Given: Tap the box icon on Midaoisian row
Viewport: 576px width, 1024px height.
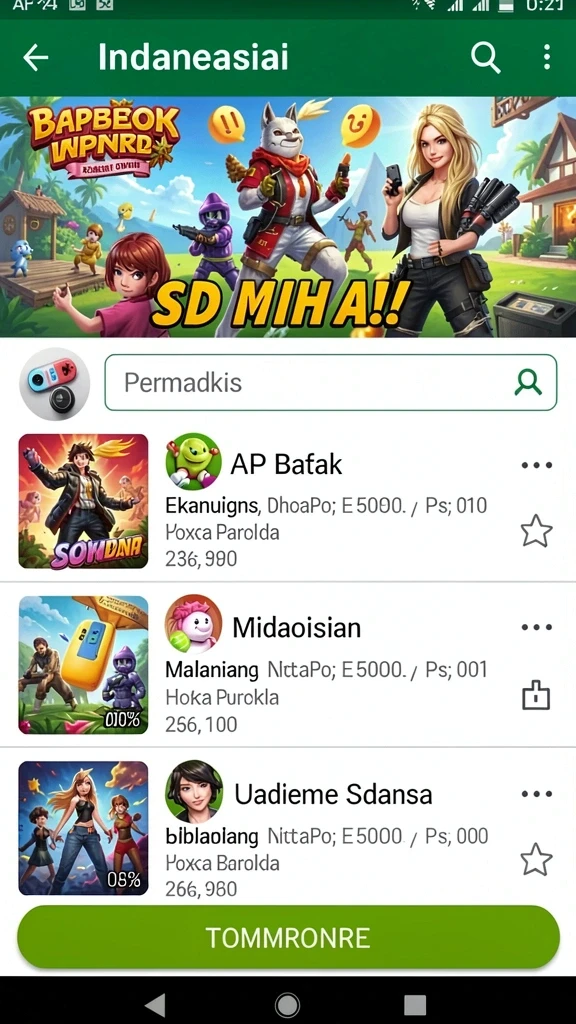Looking at the screenshot, I should coord(536,695).
